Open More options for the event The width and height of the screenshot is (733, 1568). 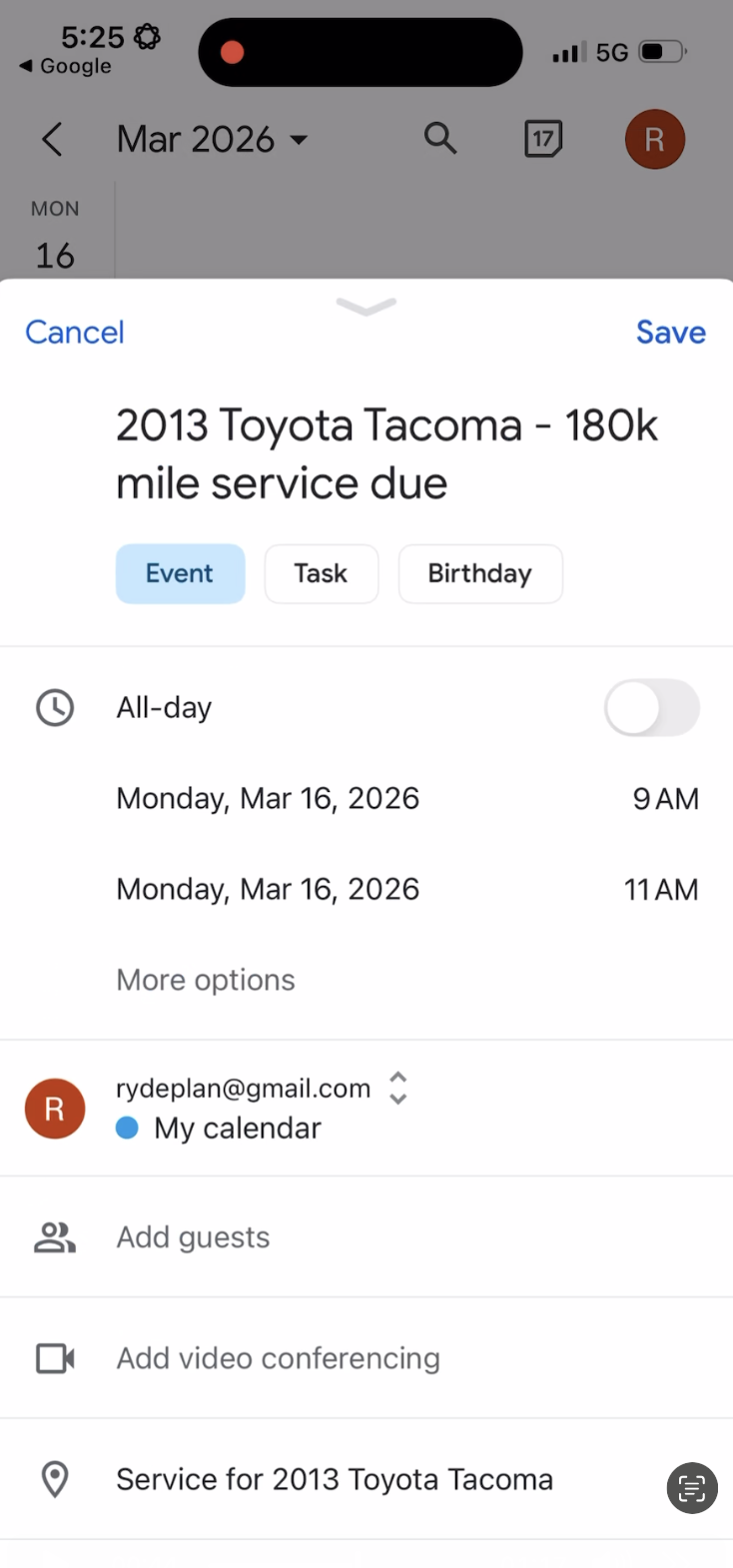pos(205,980)
